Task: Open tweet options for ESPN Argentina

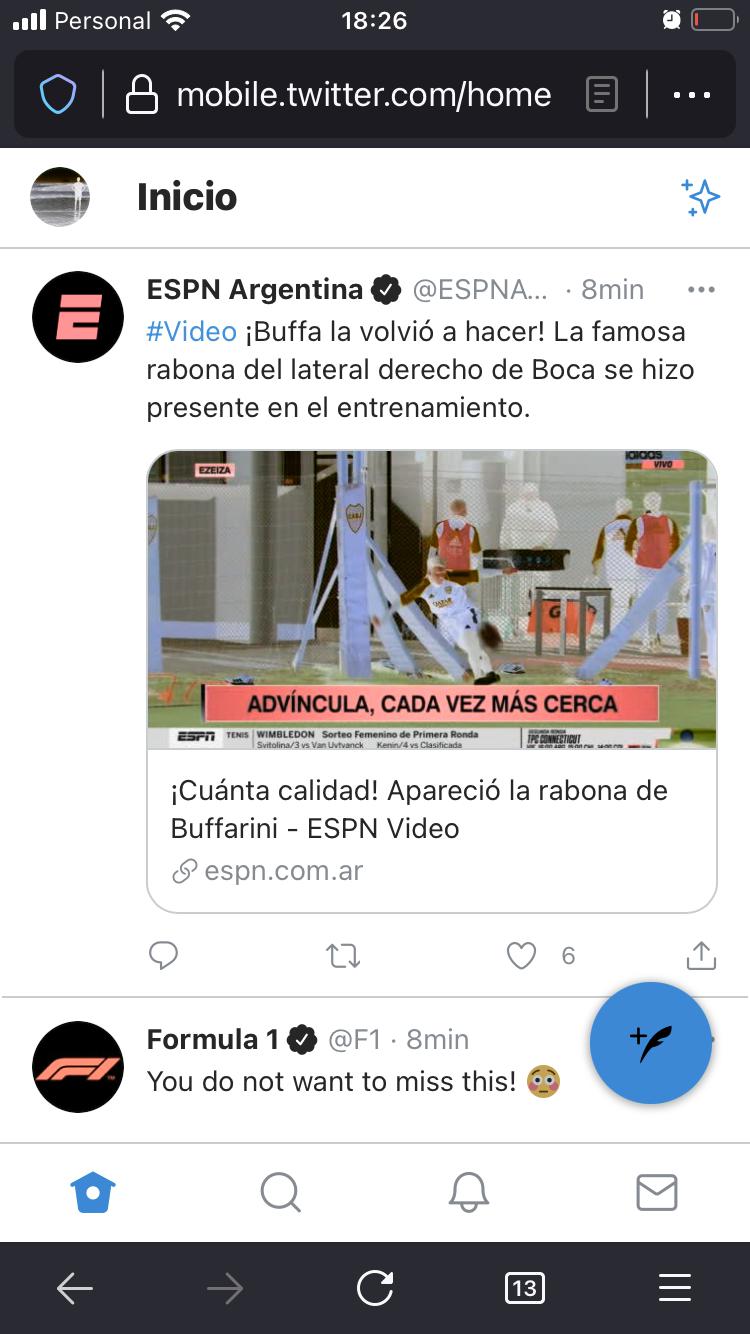Action: [701, 289]
